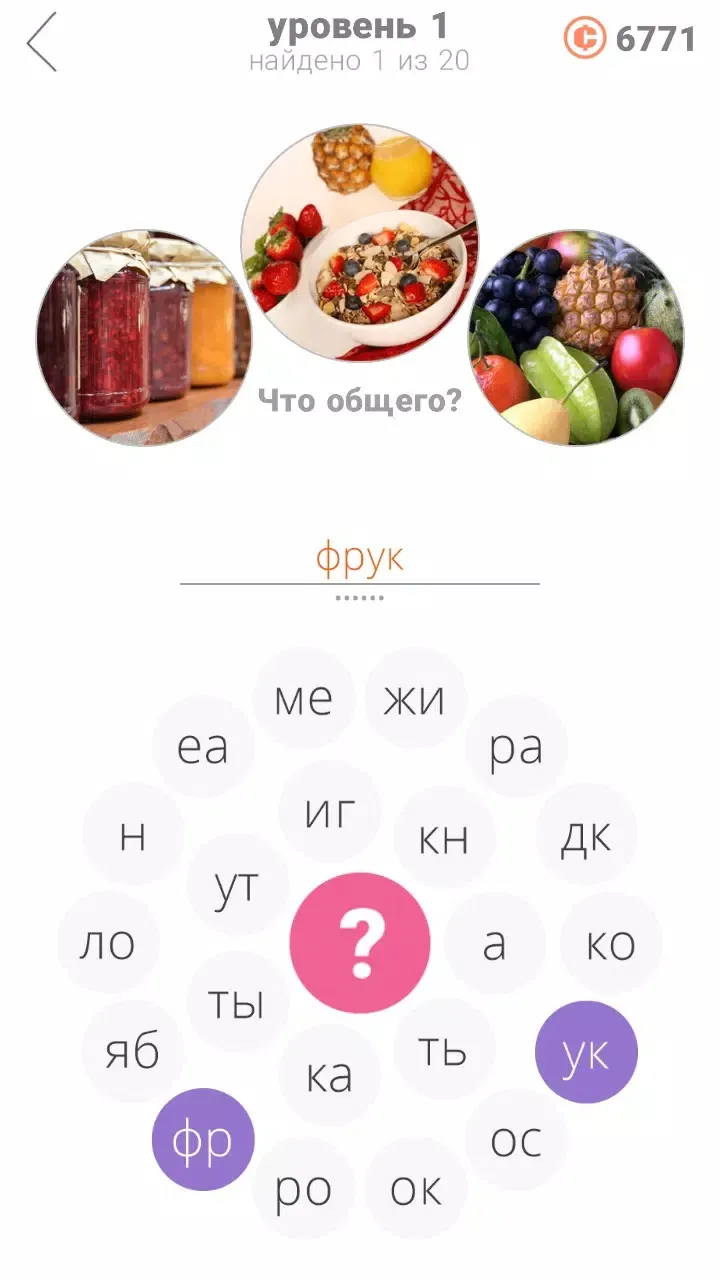Pick the 'ме' syllable bubble

click(303, 698)
